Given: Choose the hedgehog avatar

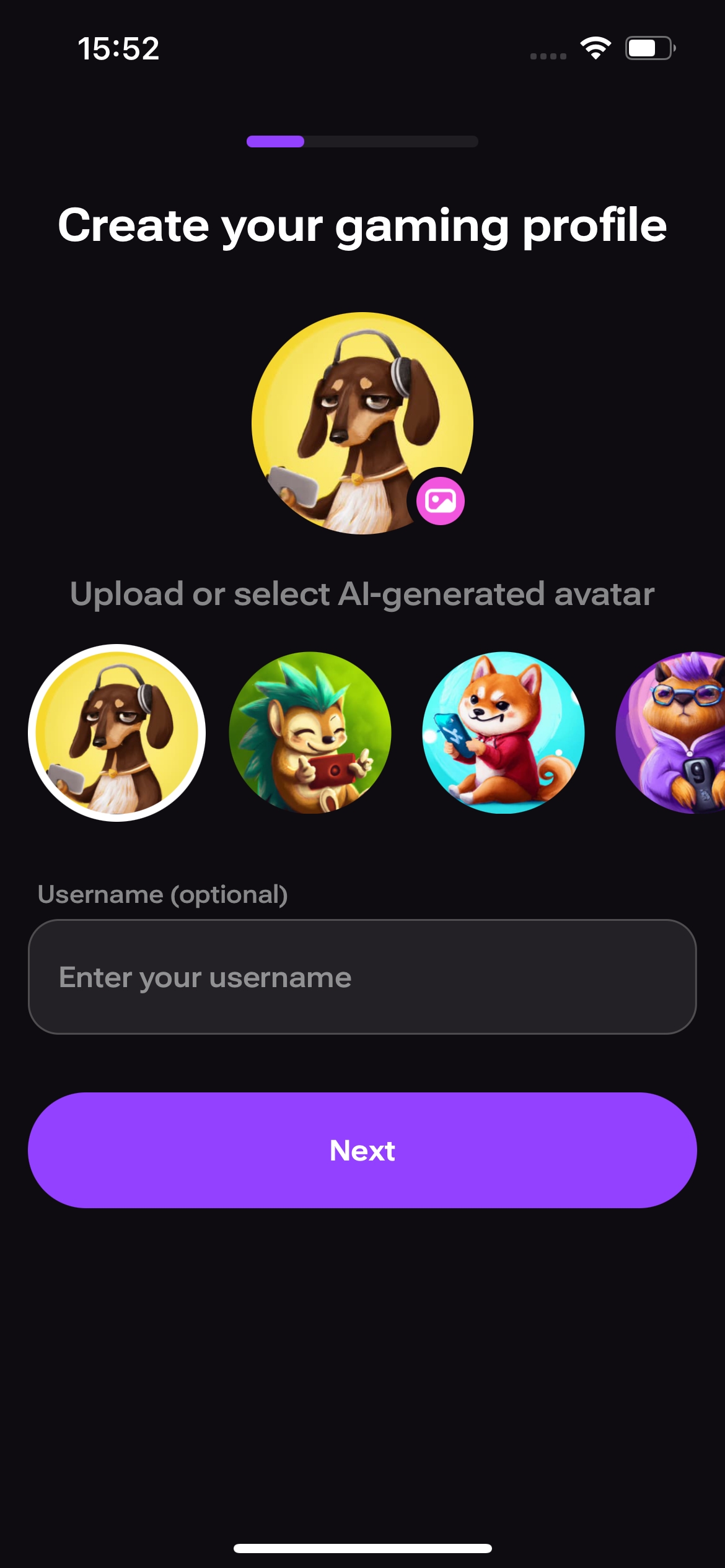Looking at the screenshot, I should pyautogui.click(x=310, y=733).
